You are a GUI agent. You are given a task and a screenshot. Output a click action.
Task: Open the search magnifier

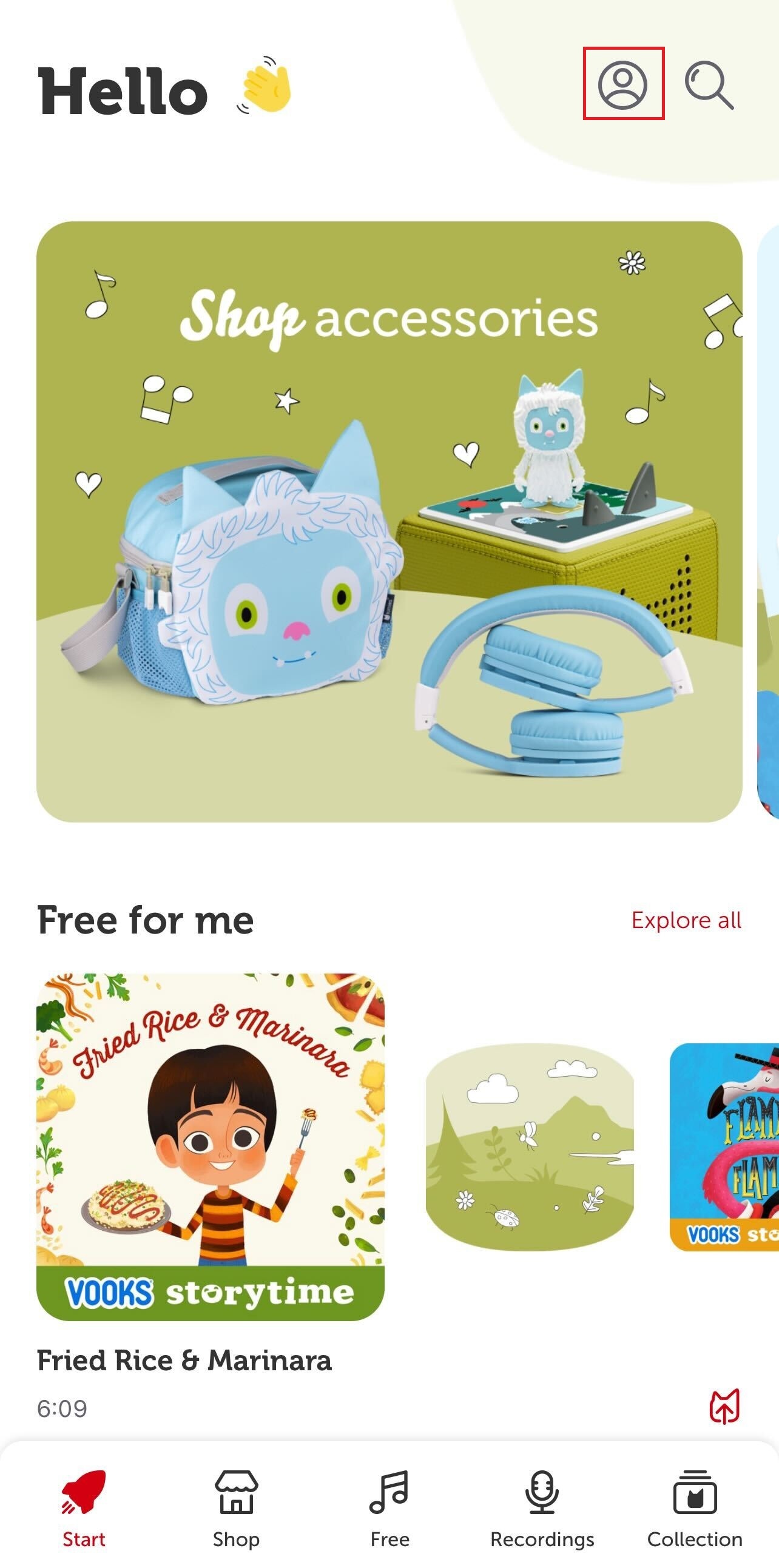point(709,85)
